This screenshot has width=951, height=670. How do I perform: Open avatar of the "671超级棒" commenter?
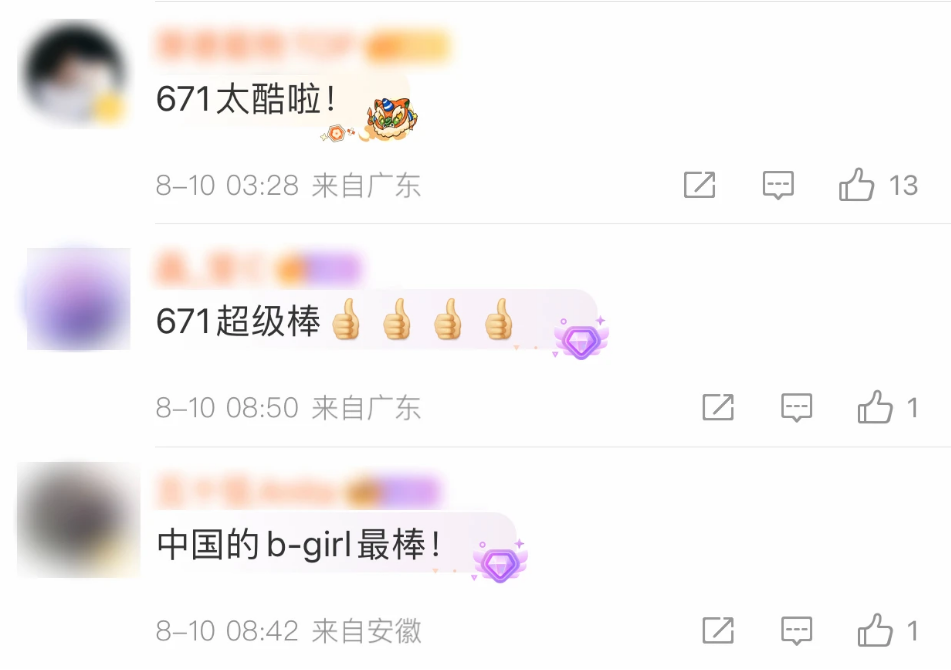tap(77, 299)
